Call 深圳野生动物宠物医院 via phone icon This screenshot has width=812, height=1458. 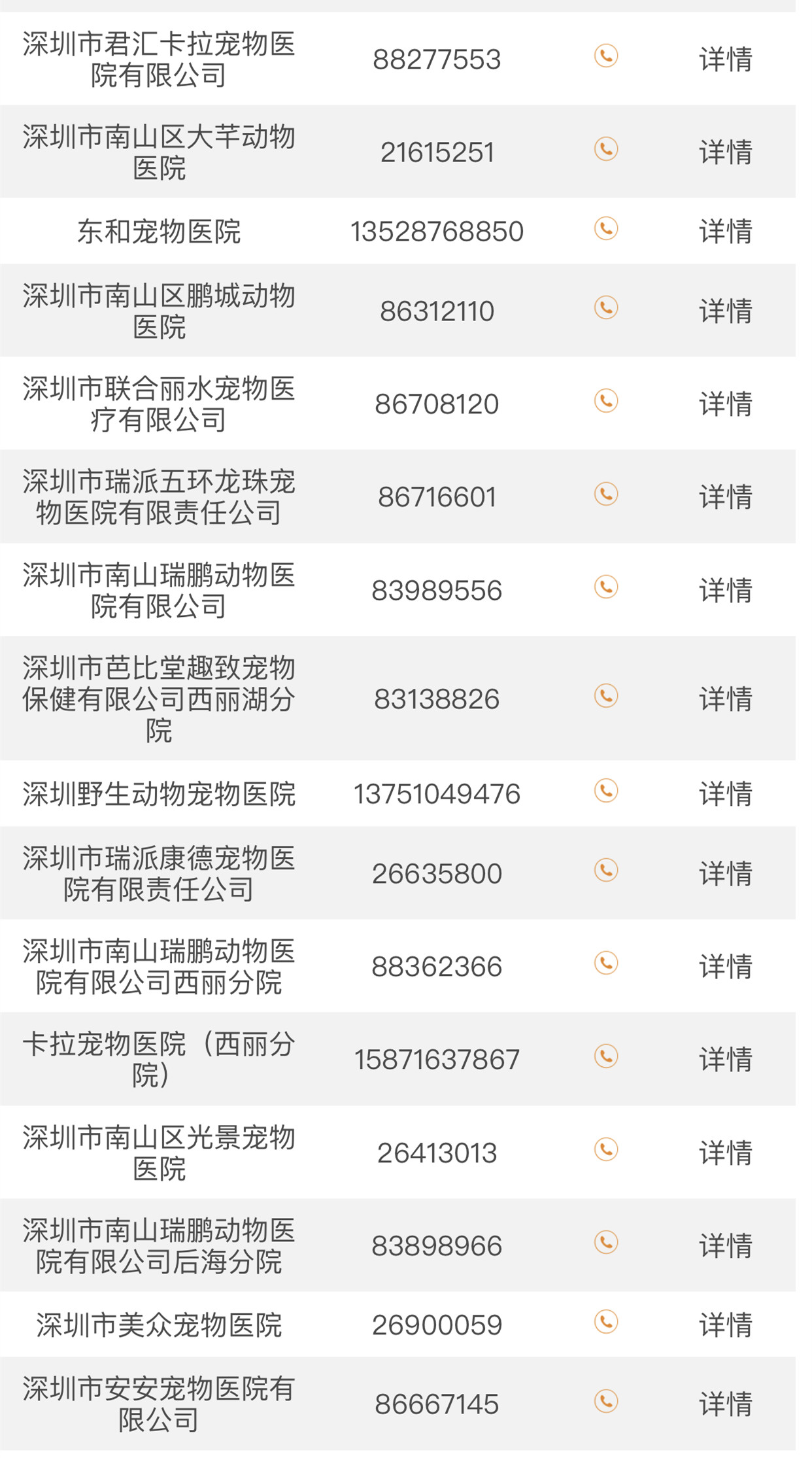click(606, 791)
